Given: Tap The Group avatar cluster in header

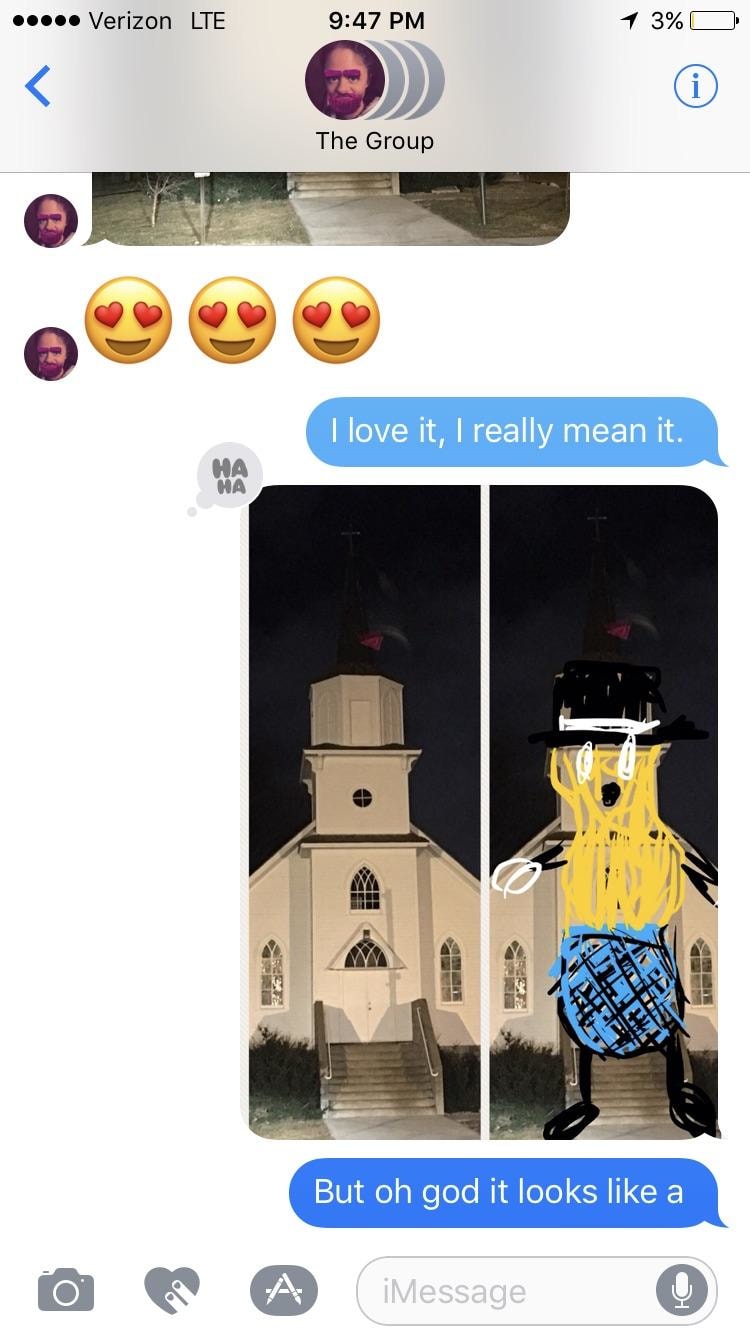Looking at the screenshot, I should pyautogui.click(x=374, y=80).
